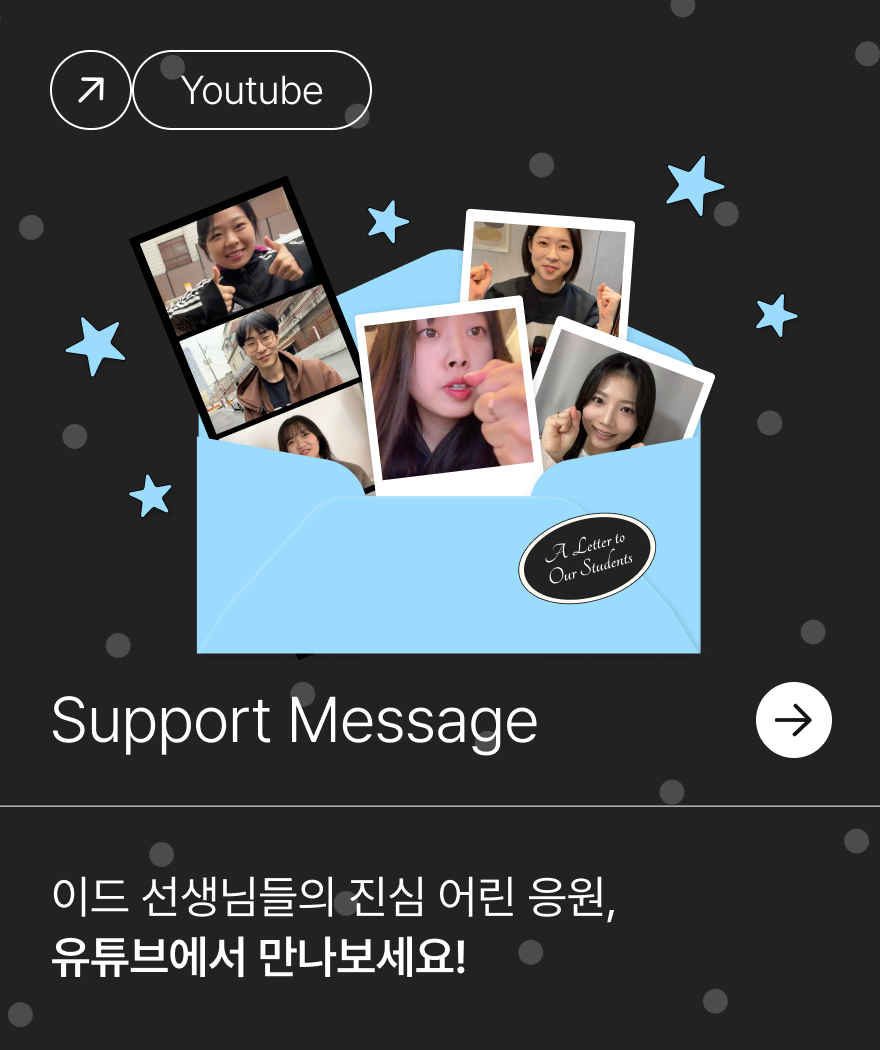Click the right arrow next to Support Message
Screen dimensions: 880x1050
pos(794,720)
